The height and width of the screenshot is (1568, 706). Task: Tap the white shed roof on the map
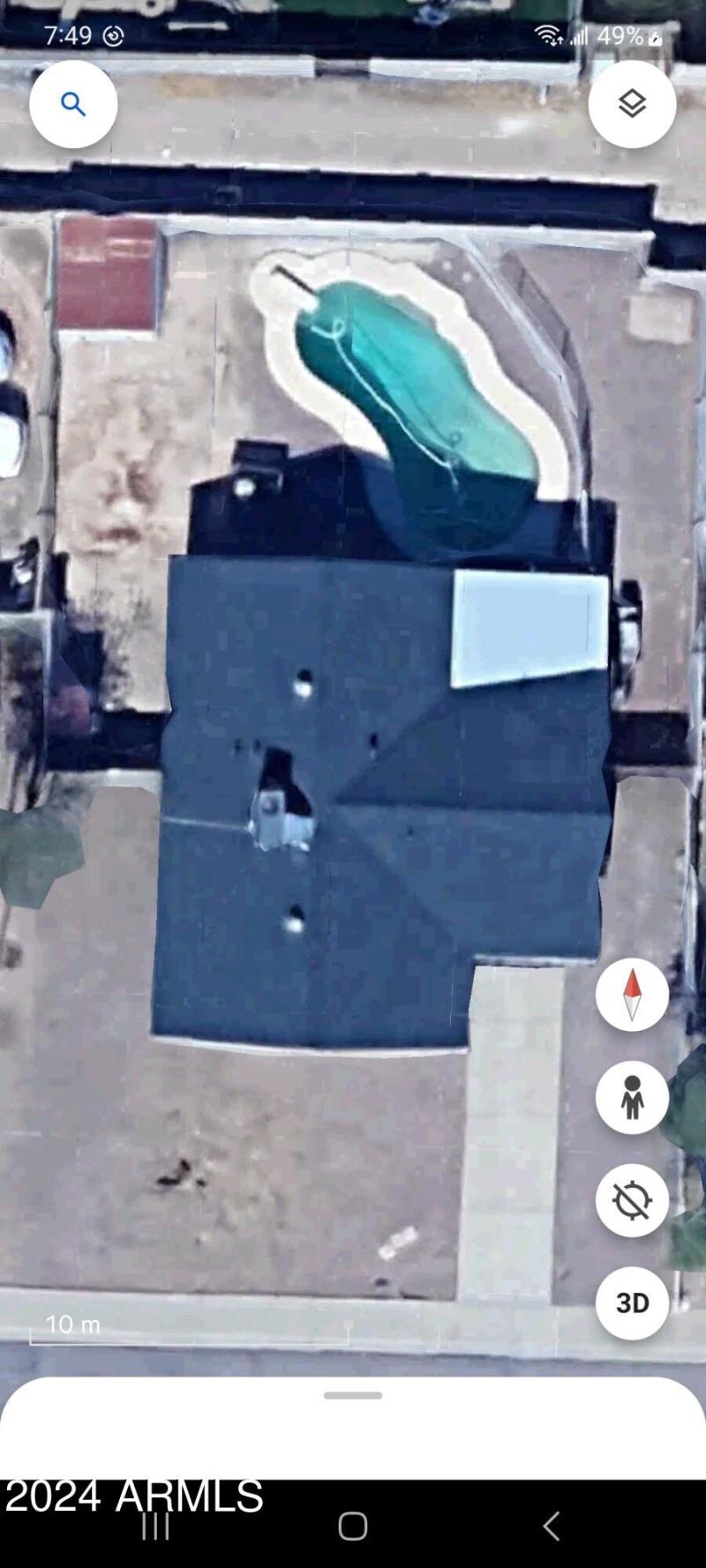(x=527, y=628)
